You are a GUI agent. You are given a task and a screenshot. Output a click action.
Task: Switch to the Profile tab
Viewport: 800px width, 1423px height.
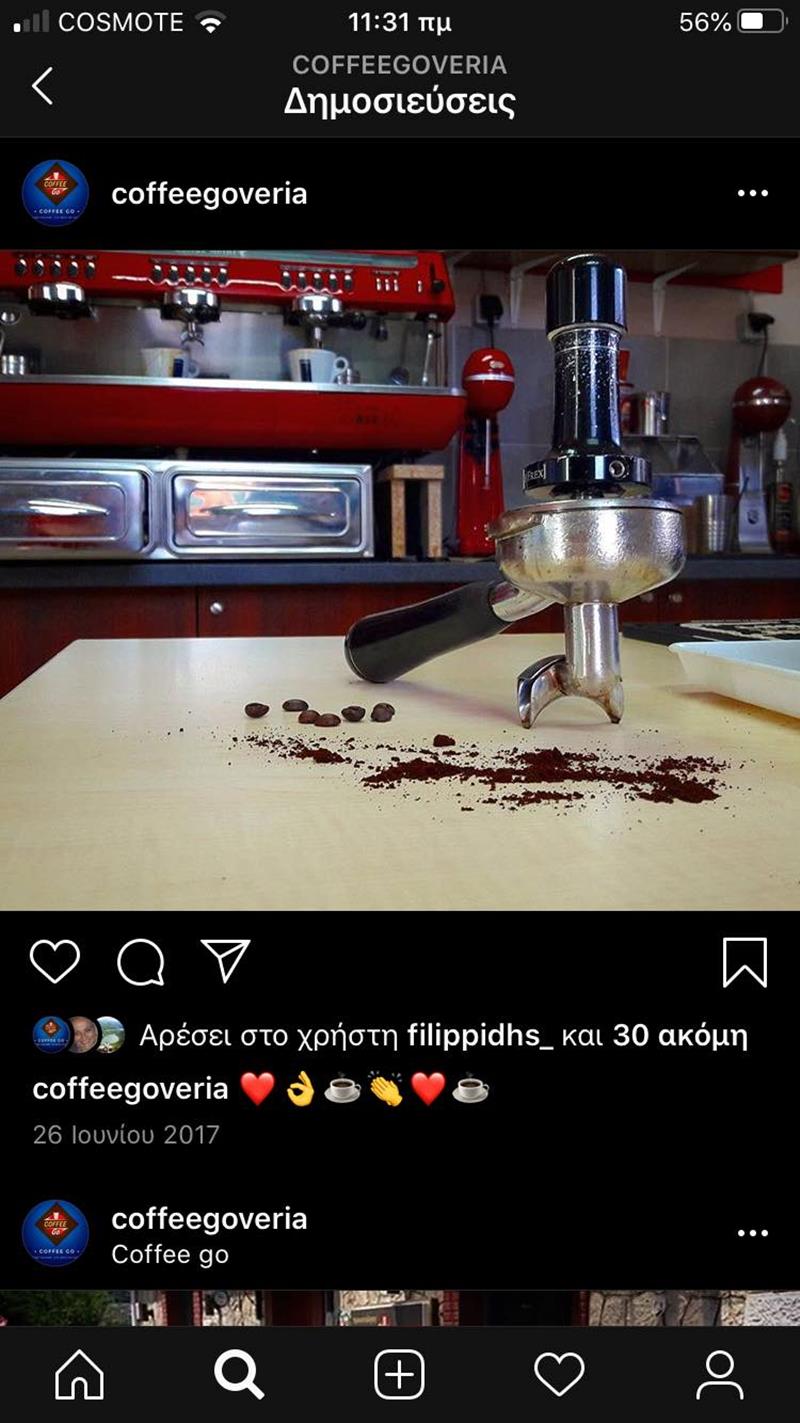point(720,1376)
